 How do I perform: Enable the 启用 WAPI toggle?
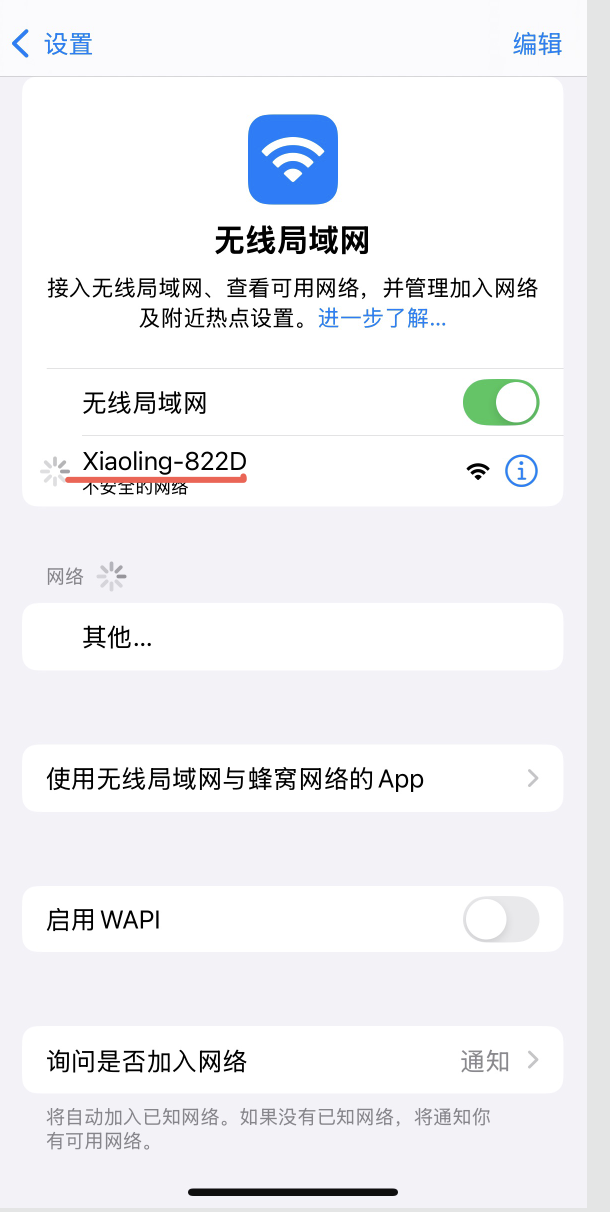(x=500, y=919)
